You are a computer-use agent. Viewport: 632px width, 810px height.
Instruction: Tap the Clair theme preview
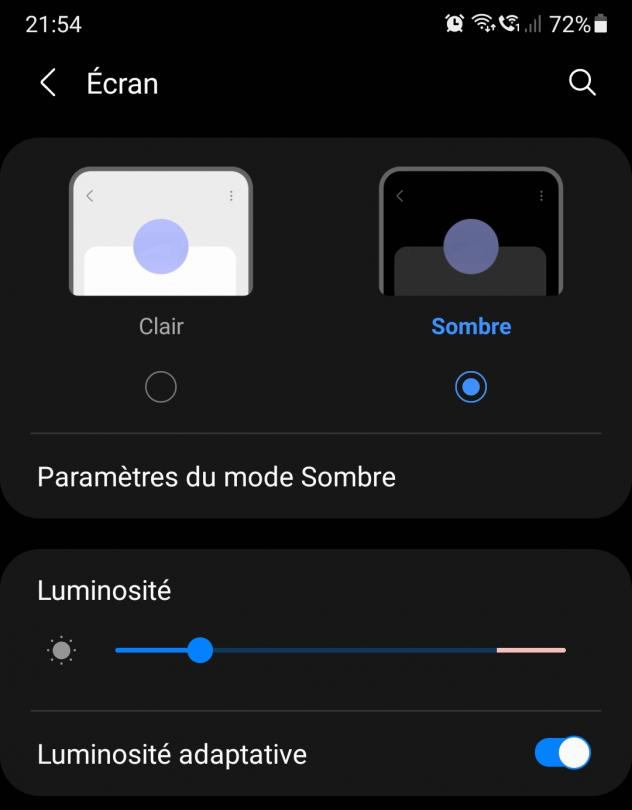(x=161, y=232)
